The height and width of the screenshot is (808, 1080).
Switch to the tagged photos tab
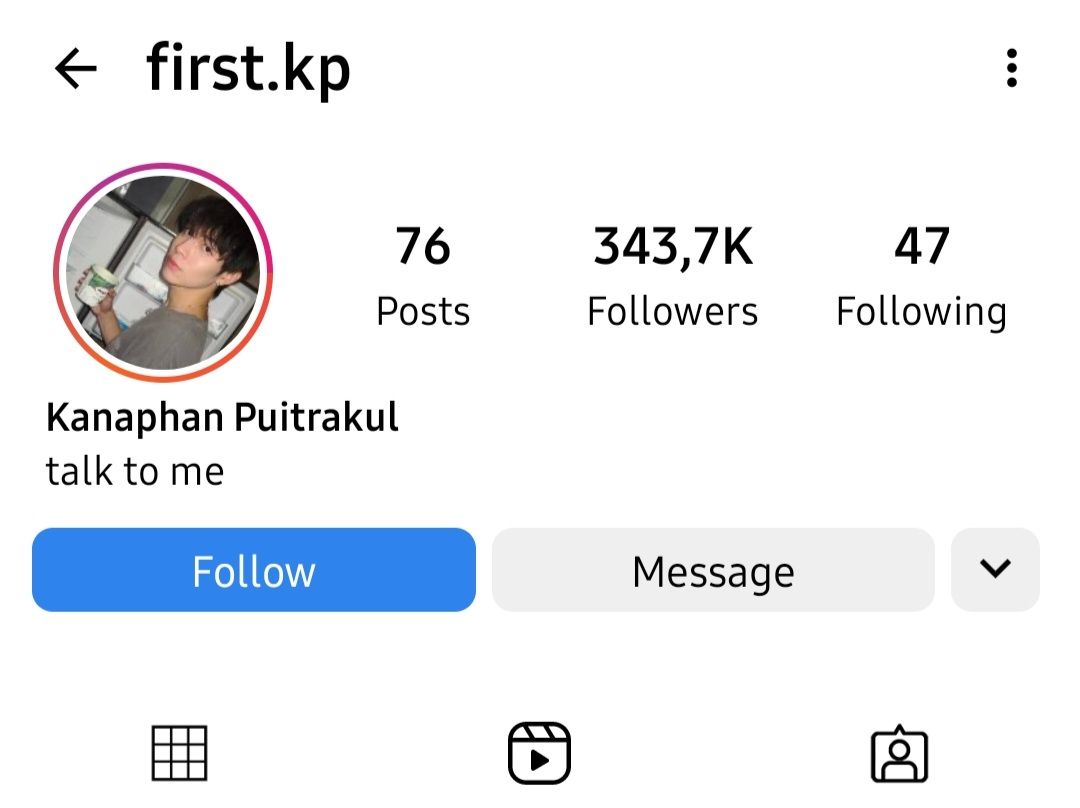[899, 753]
